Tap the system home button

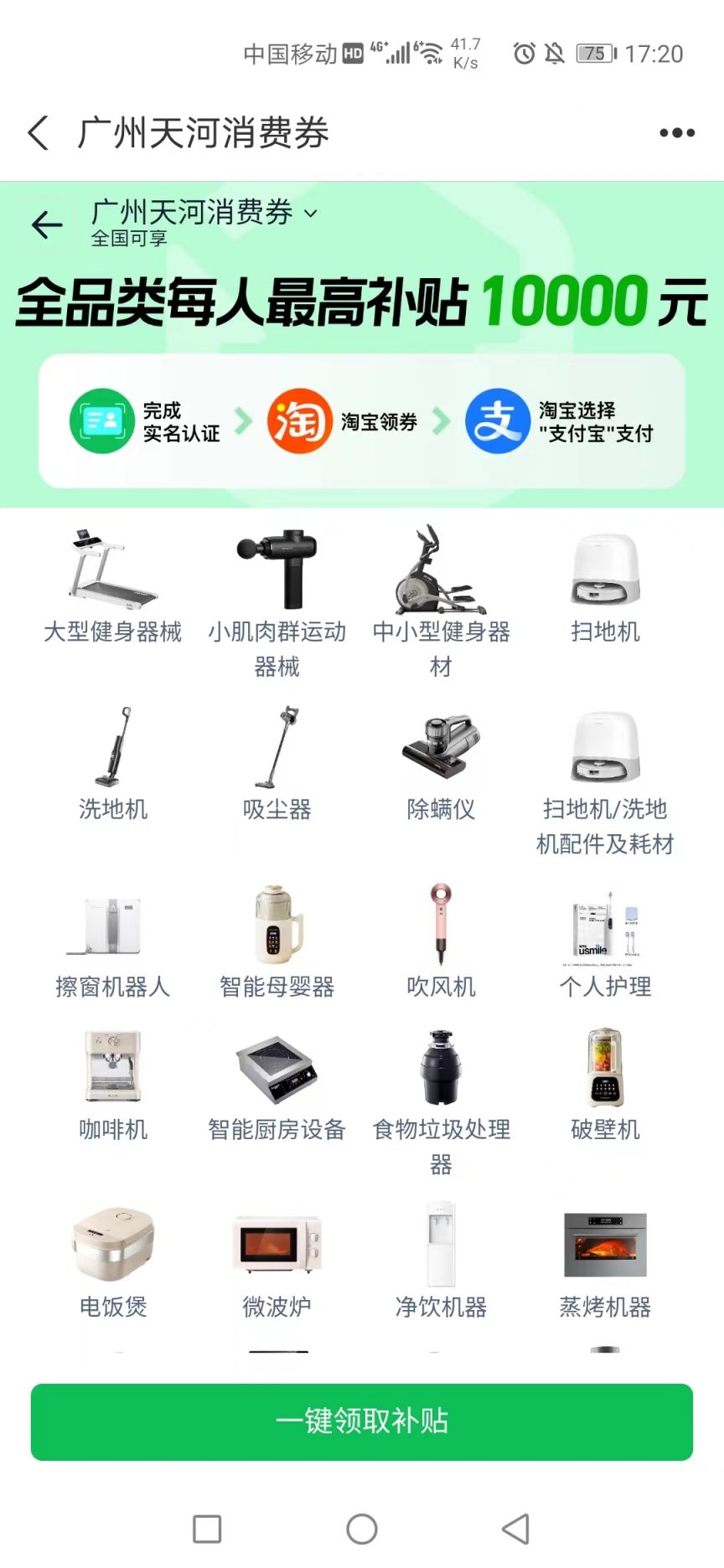(x=362, y=1529)
